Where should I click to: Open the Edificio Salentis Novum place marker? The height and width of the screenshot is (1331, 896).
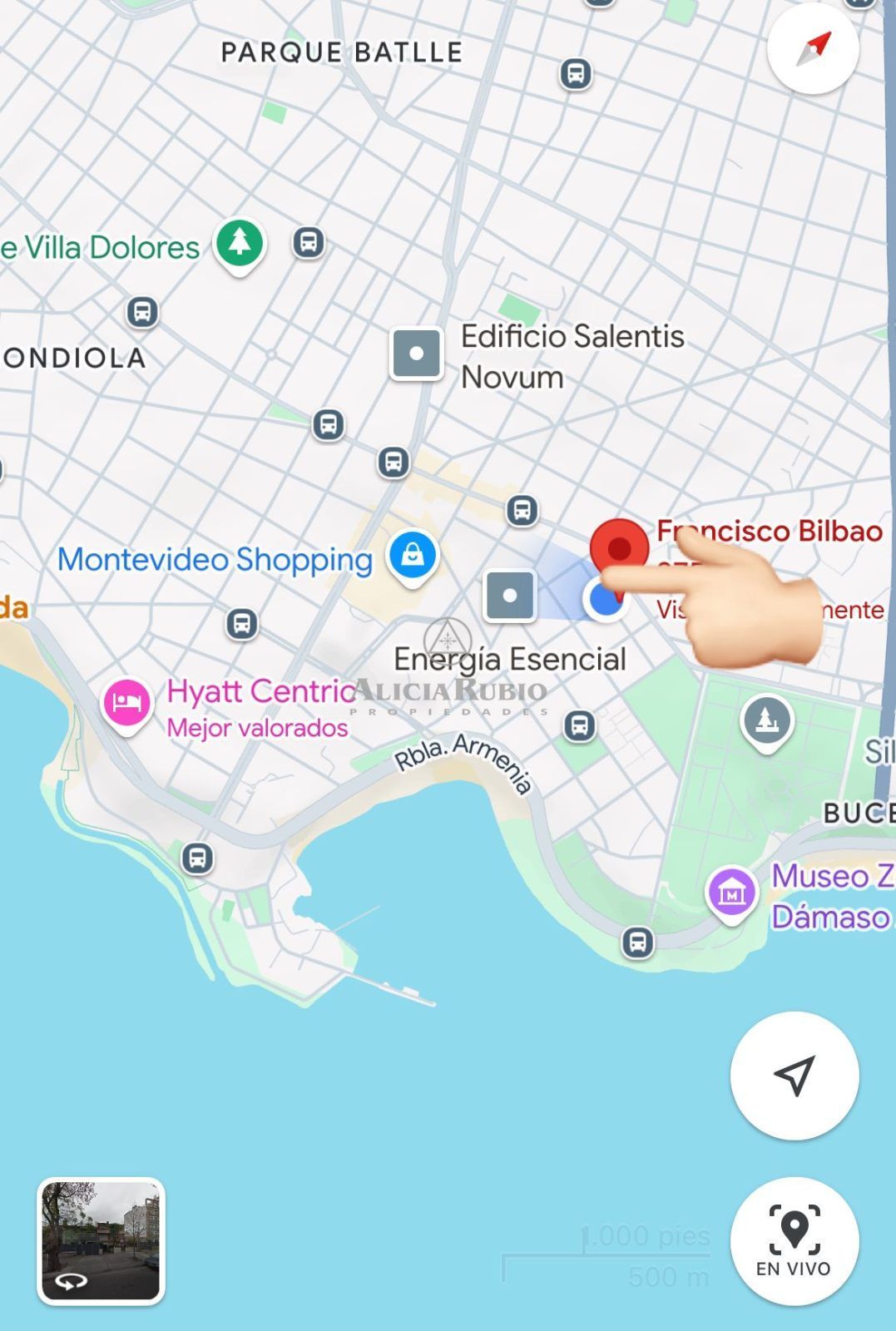417,354
